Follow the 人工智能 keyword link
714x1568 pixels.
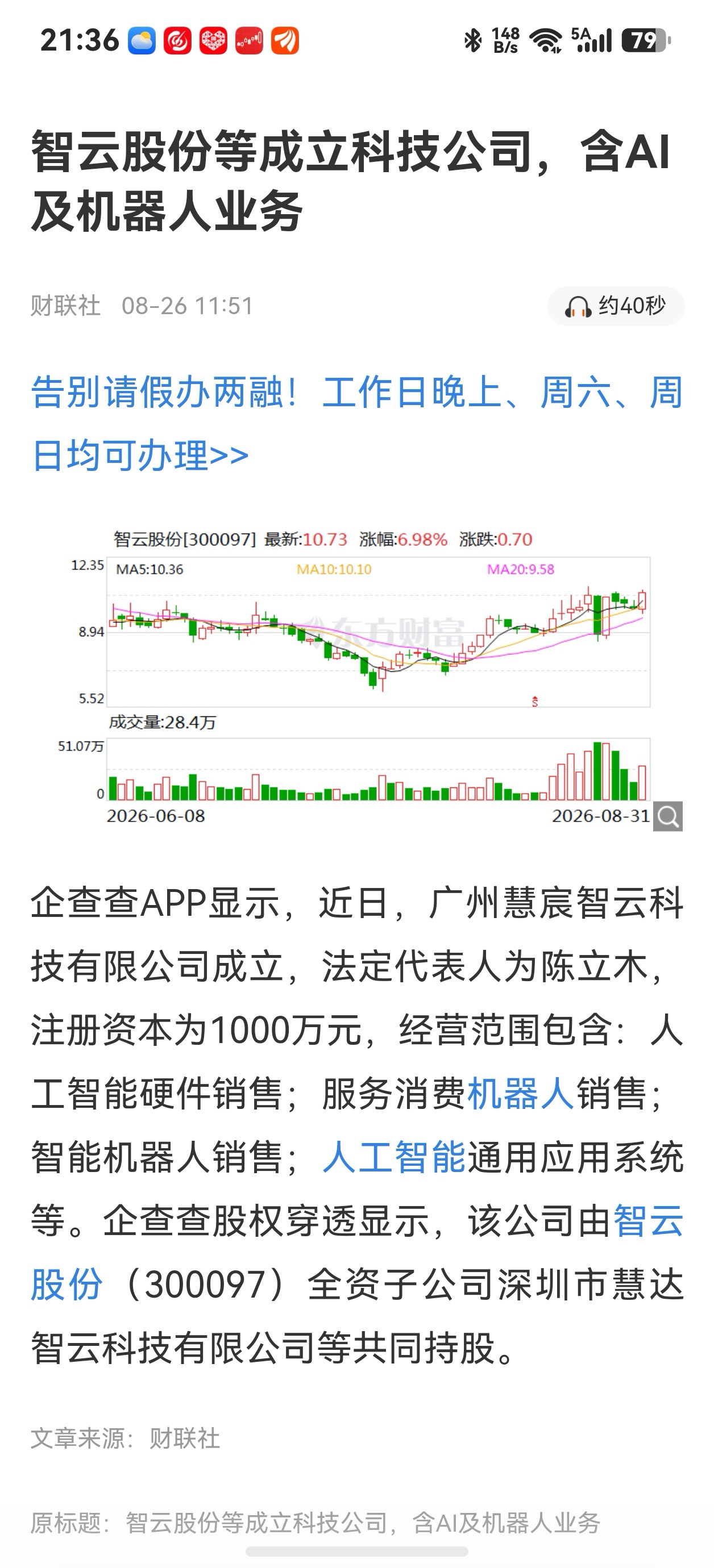(394, 1157)
